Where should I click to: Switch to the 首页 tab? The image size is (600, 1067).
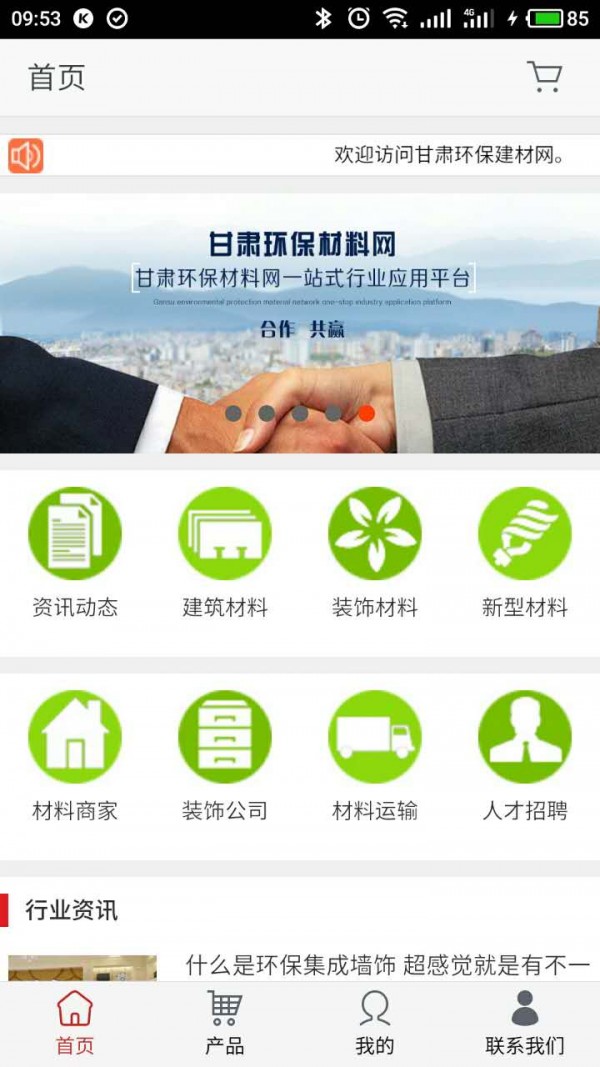pyautogui.click(x=75, y=1024)
